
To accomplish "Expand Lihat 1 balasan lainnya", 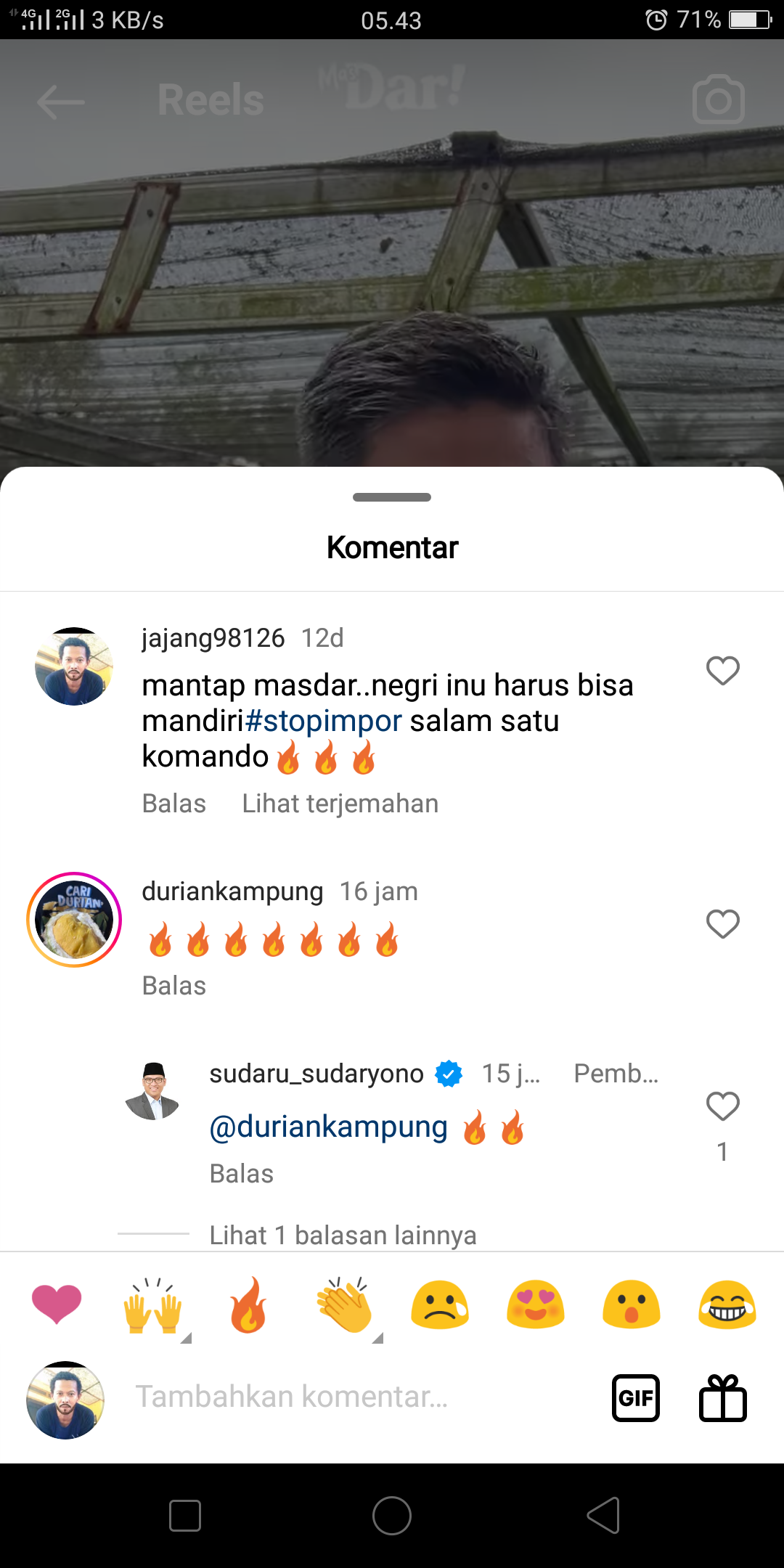I will [x=343, y=1235].
